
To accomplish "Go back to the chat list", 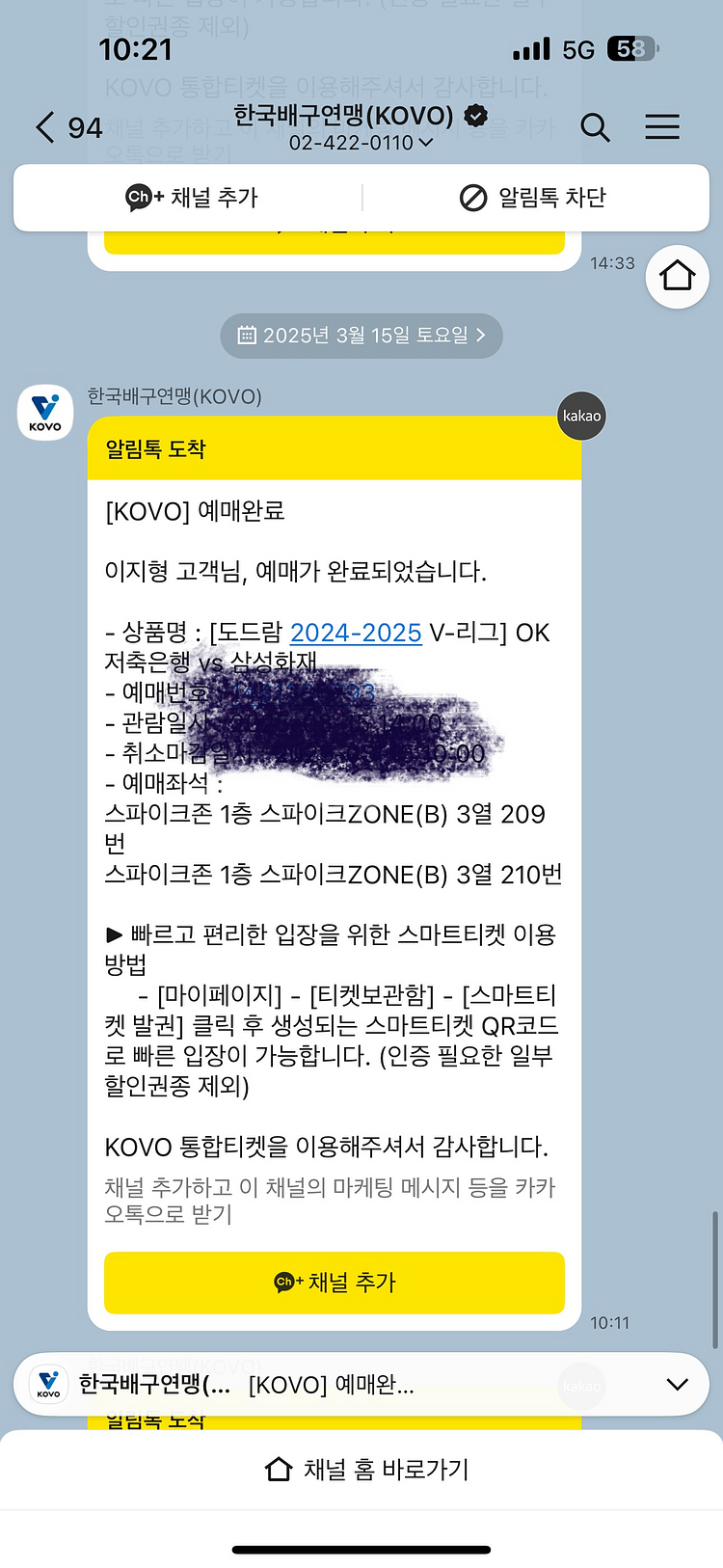I will [67, 127].
